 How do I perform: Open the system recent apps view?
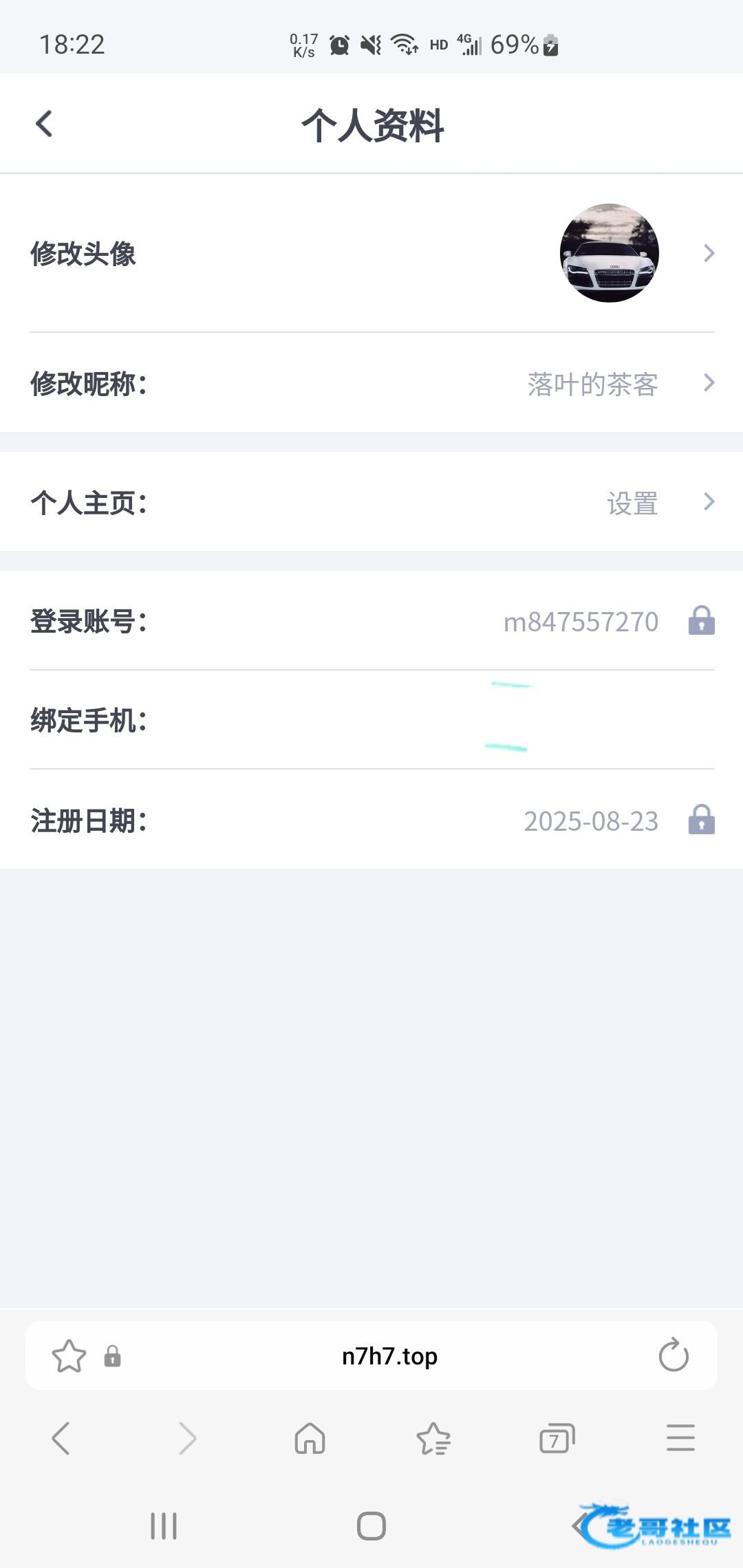tap(164, 1526)
